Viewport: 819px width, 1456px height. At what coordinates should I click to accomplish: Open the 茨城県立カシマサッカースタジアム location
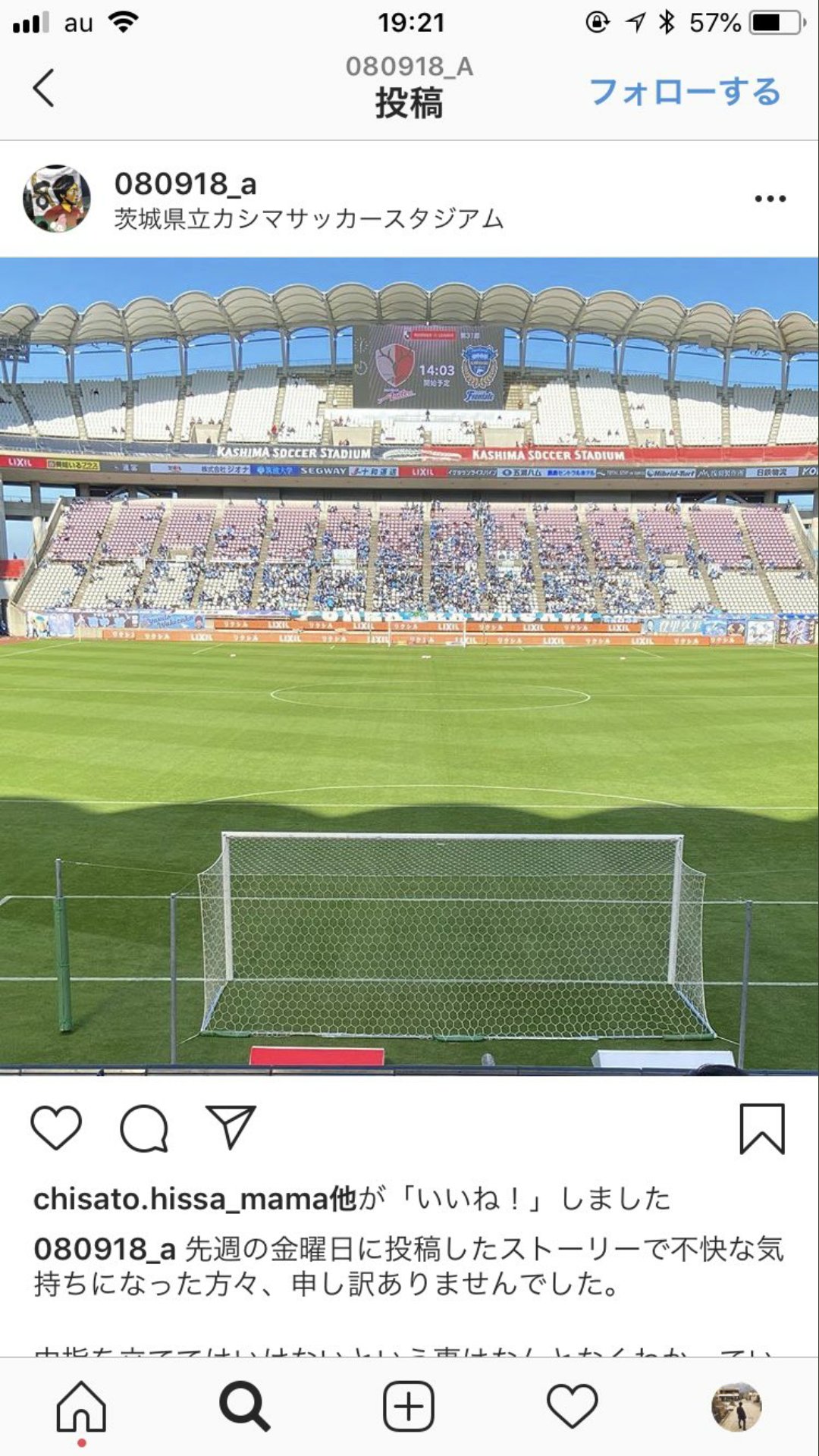pos(309,219)
